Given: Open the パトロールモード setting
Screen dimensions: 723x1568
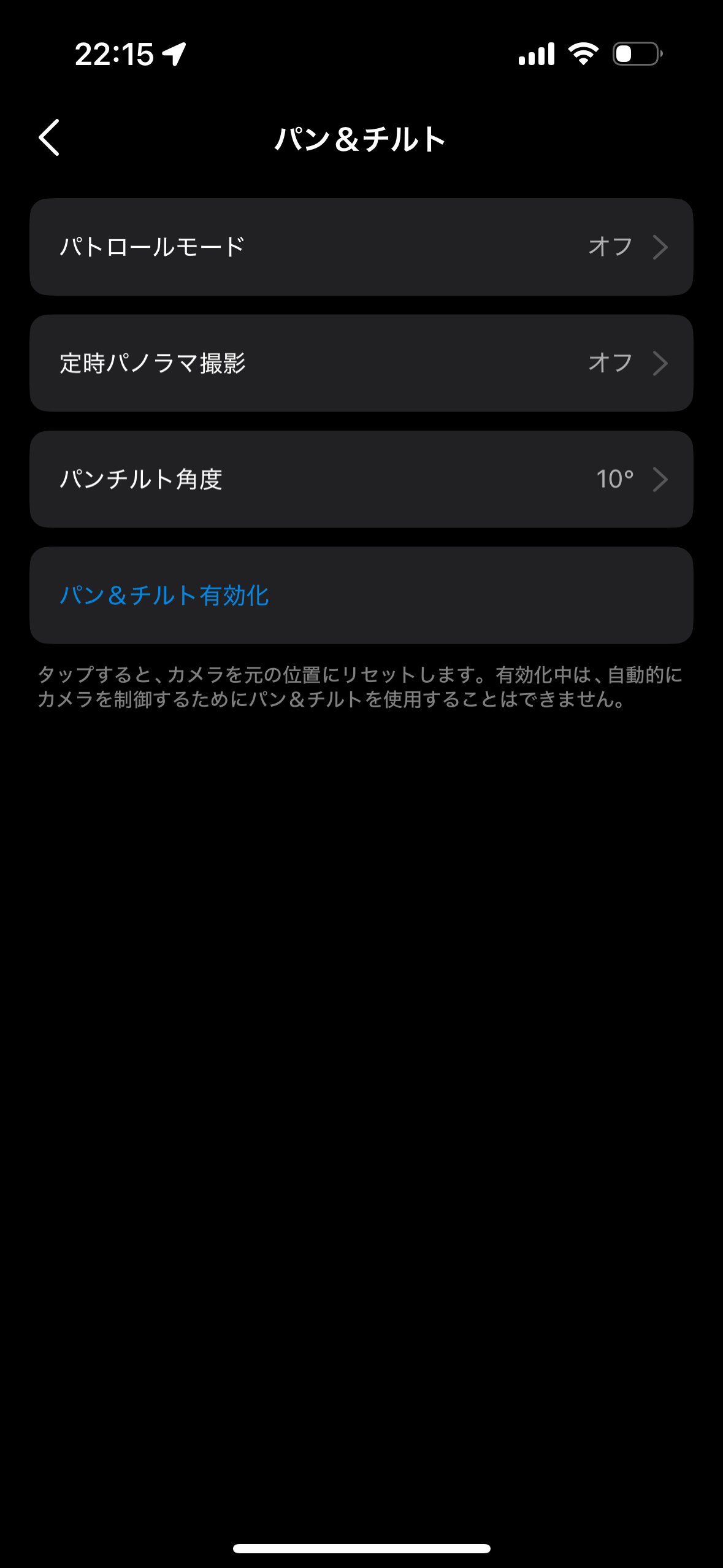Looking at the screenshot, I should [x=361, y=247].
